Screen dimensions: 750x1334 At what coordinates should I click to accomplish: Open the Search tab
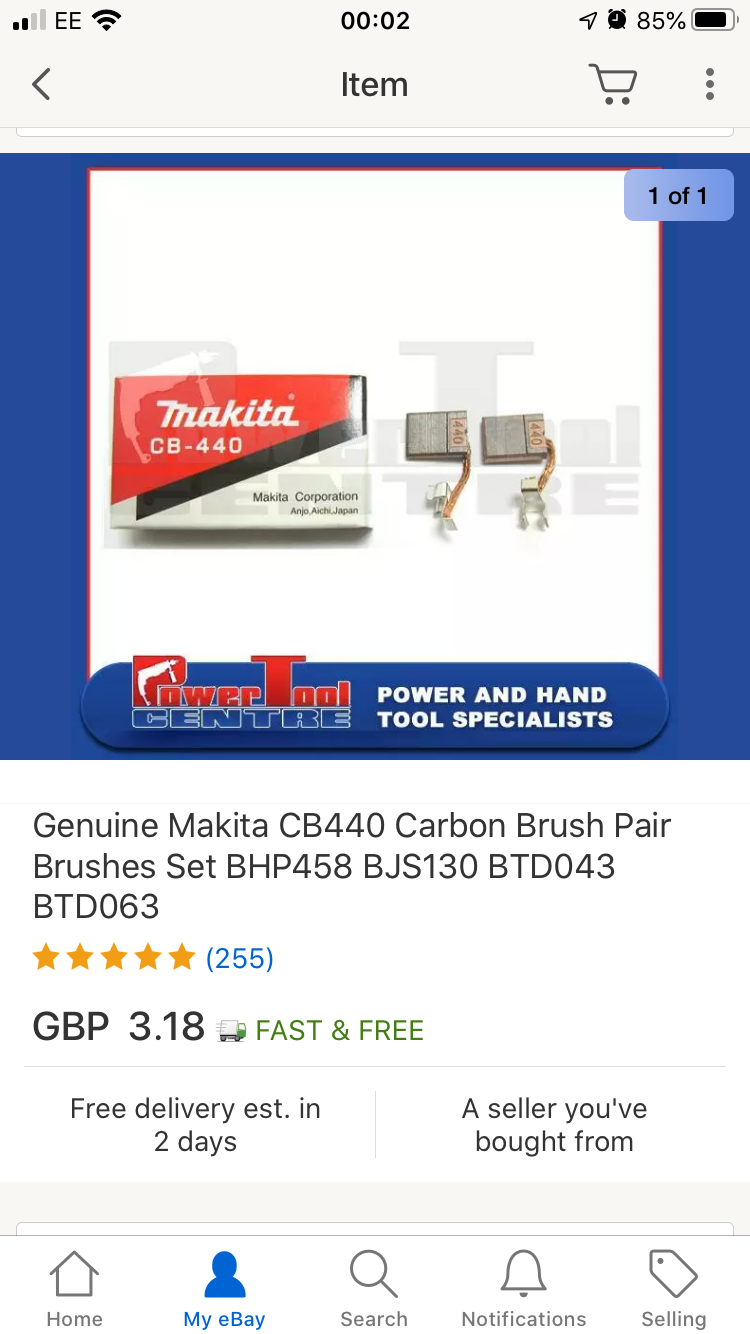(374, 1288)
